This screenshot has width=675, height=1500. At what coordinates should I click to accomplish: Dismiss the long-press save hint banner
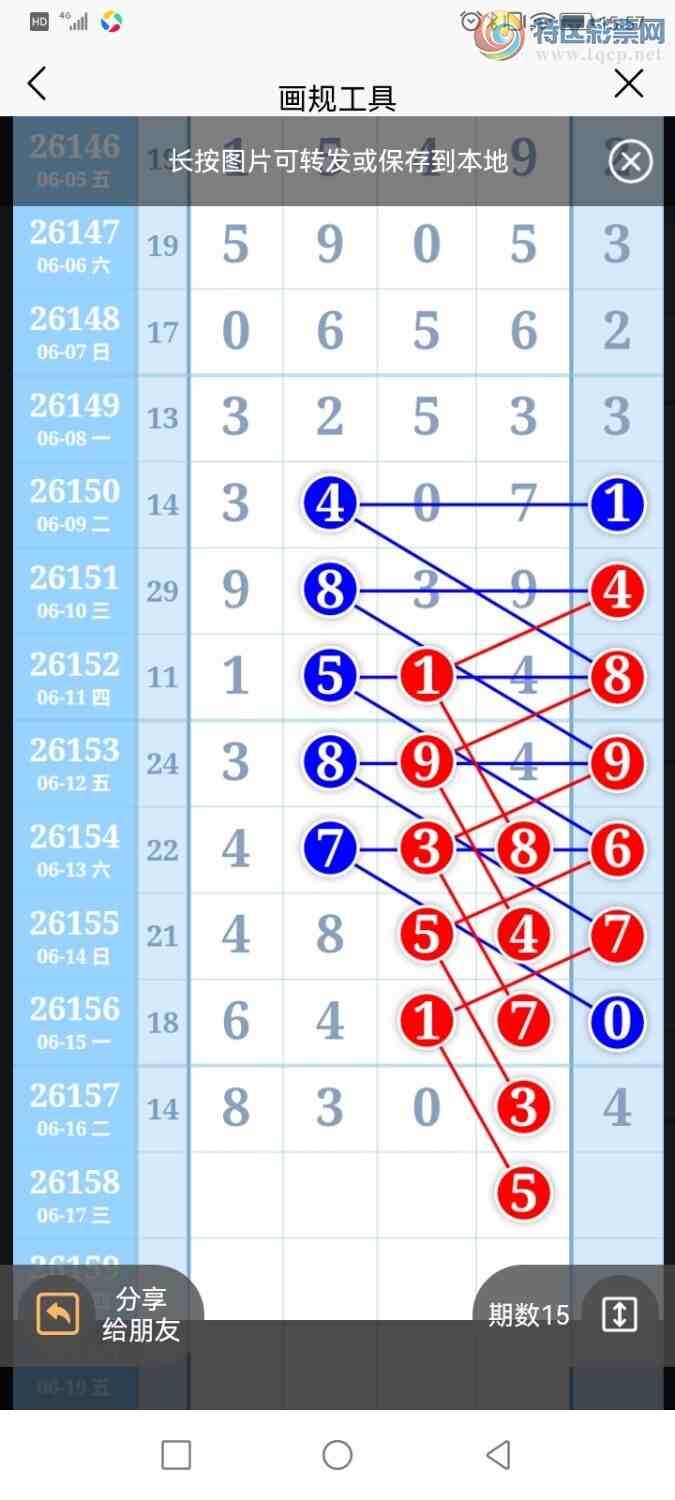(630, 161)
